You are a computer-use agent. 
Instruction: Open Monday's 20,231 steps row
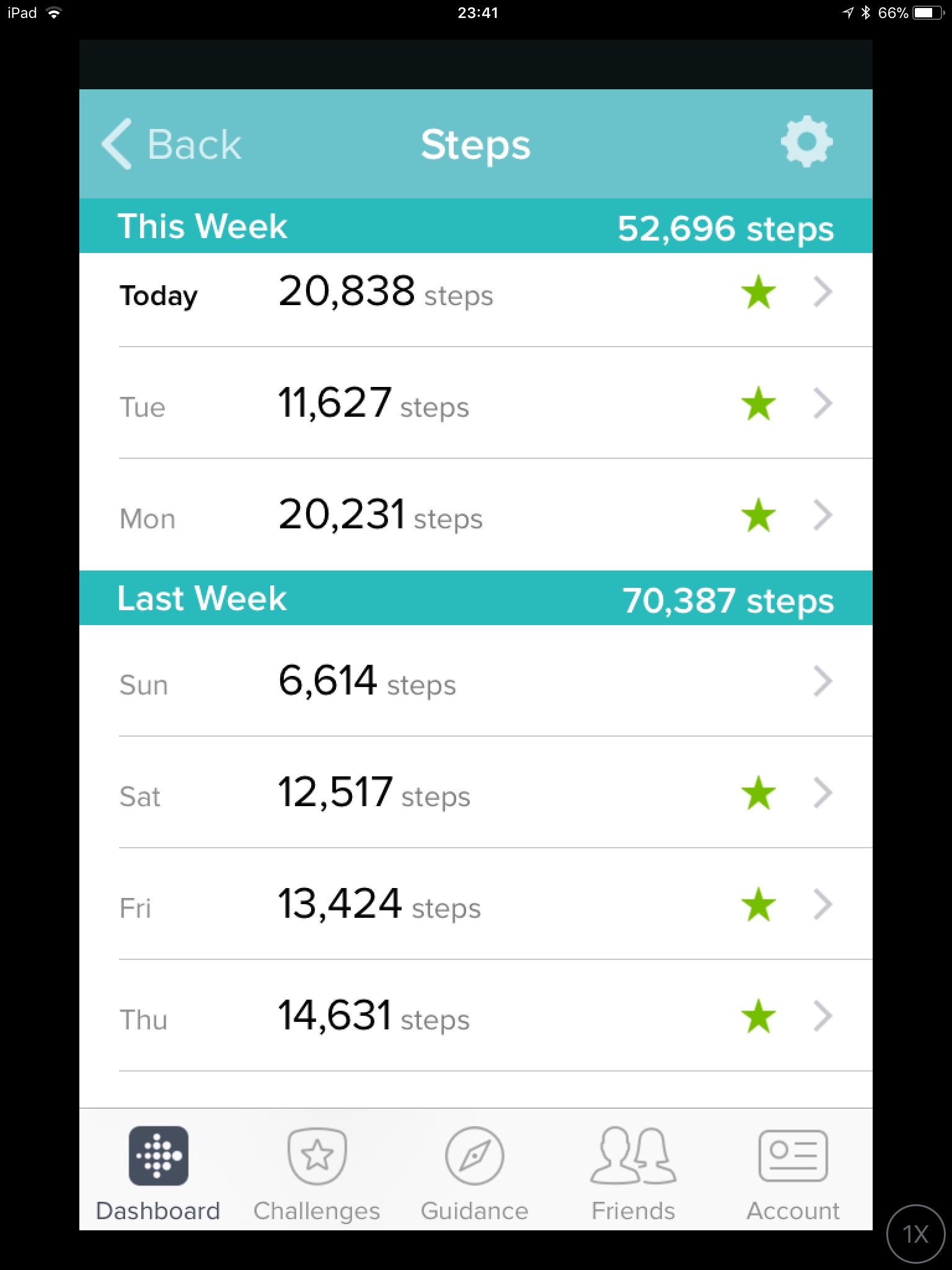(476, 516)
